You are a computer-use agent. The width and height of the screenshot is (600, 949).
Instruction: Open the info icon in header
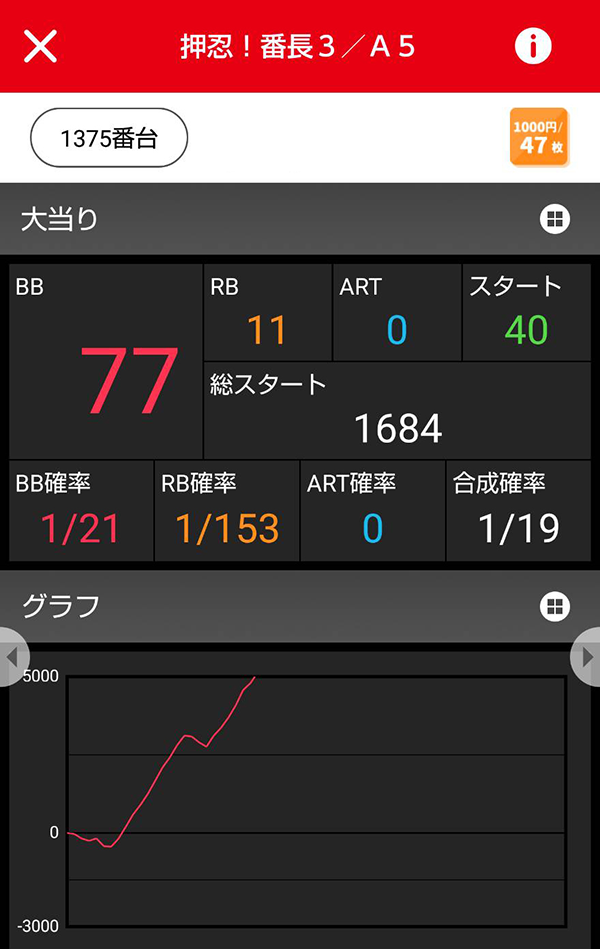click(x=533, y=46)
